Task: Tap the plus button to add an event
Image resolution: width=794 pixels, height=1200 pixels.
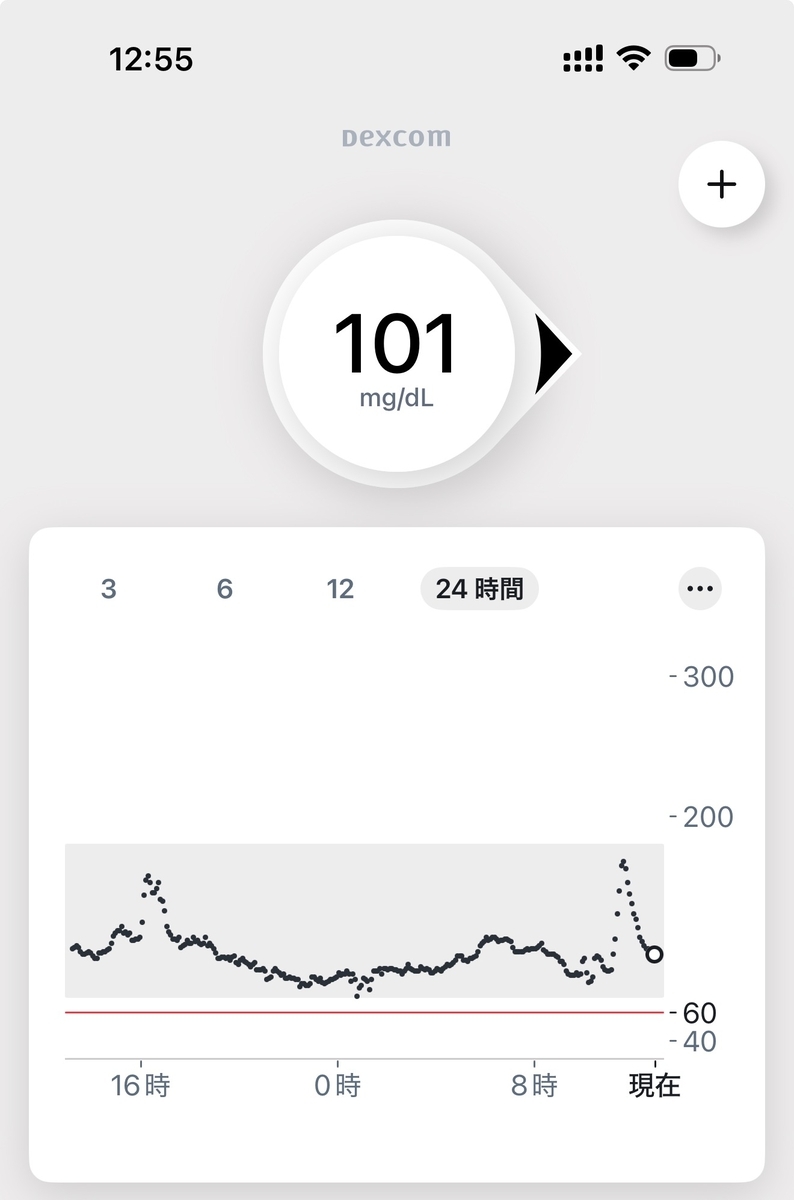Action: tap(721, 185)
